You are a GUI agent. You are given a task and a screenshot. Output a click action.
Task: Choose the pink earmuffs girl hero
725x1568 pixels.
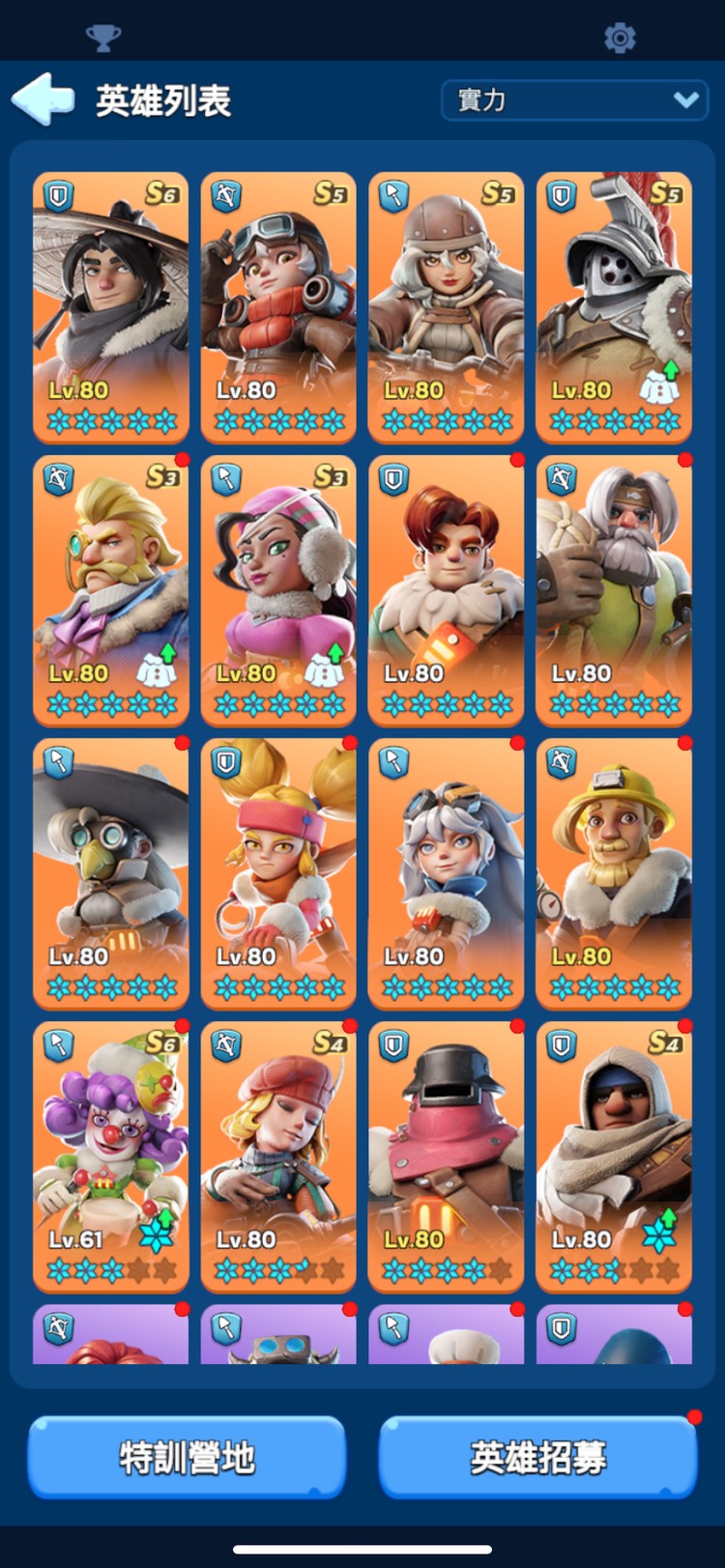tap(278, 590)
